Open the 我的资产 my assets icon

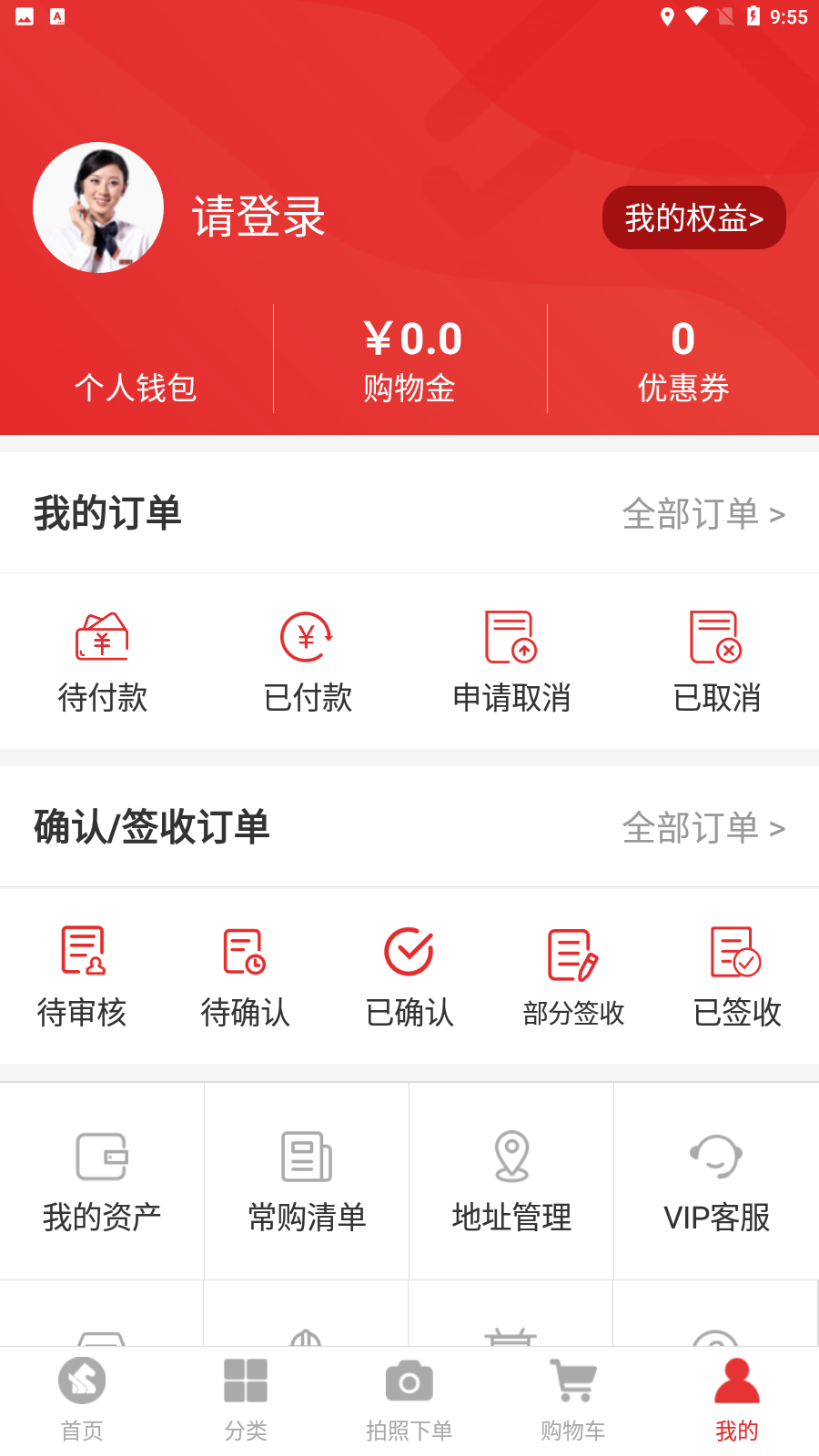(102, 1178)
